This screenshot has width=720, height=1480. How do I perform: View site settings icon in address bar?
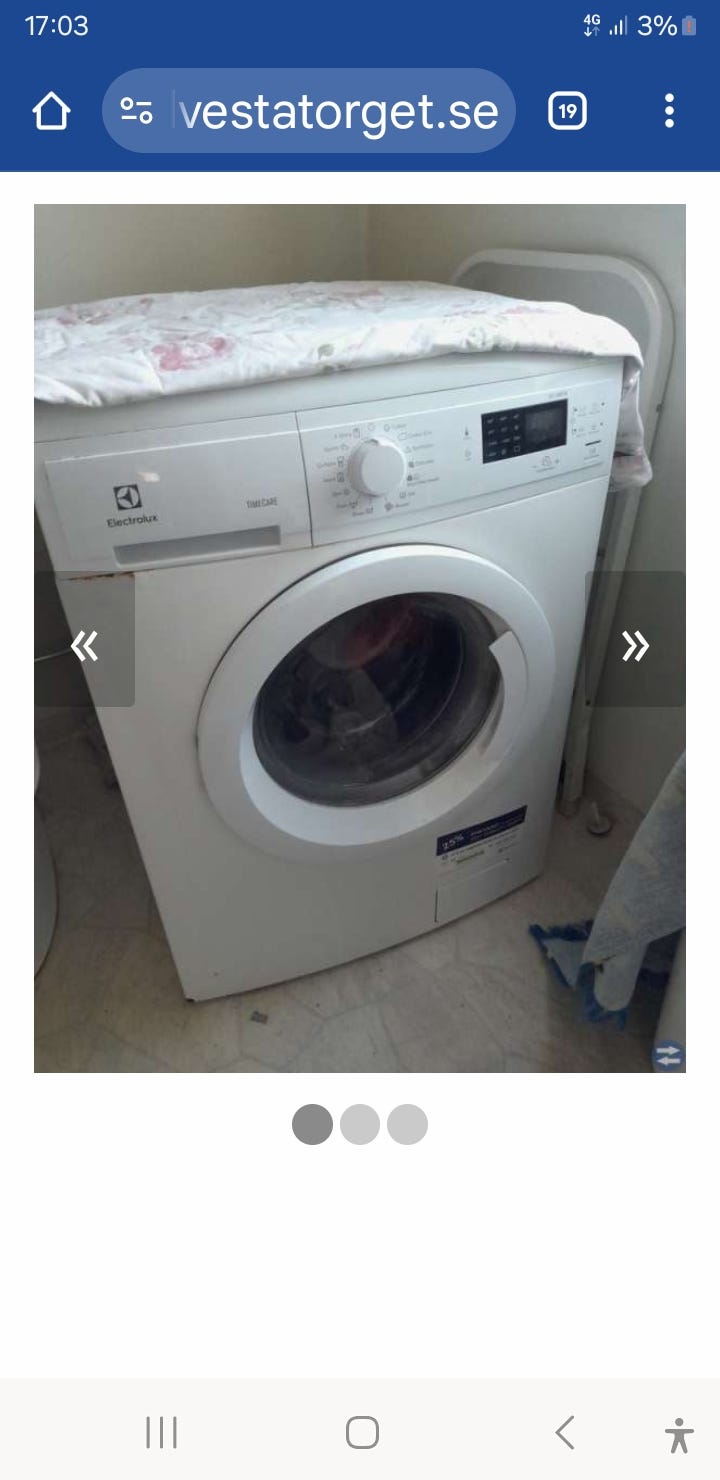pos(136,111)
